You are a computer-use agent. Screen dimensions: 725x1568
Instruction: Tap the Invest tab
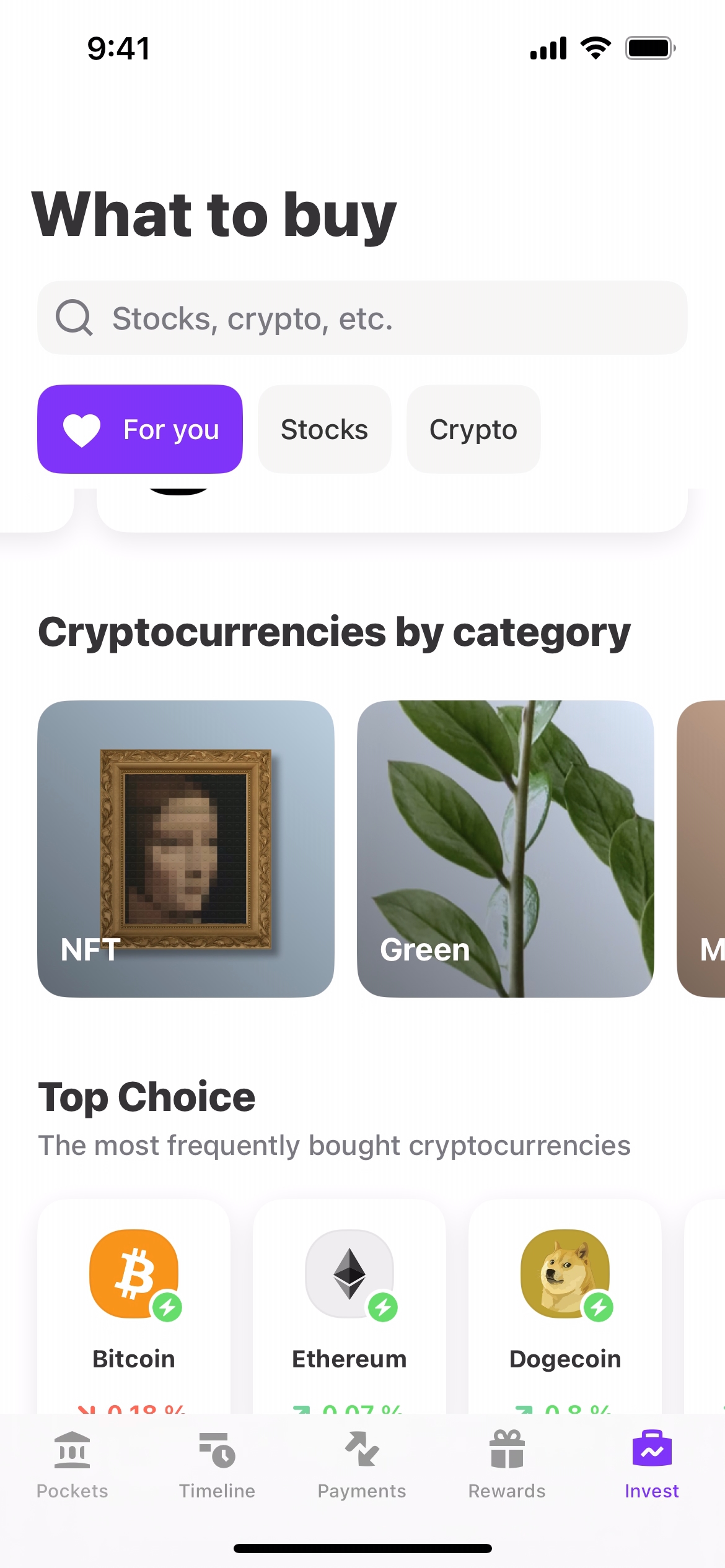click(x=652, y=1465)
